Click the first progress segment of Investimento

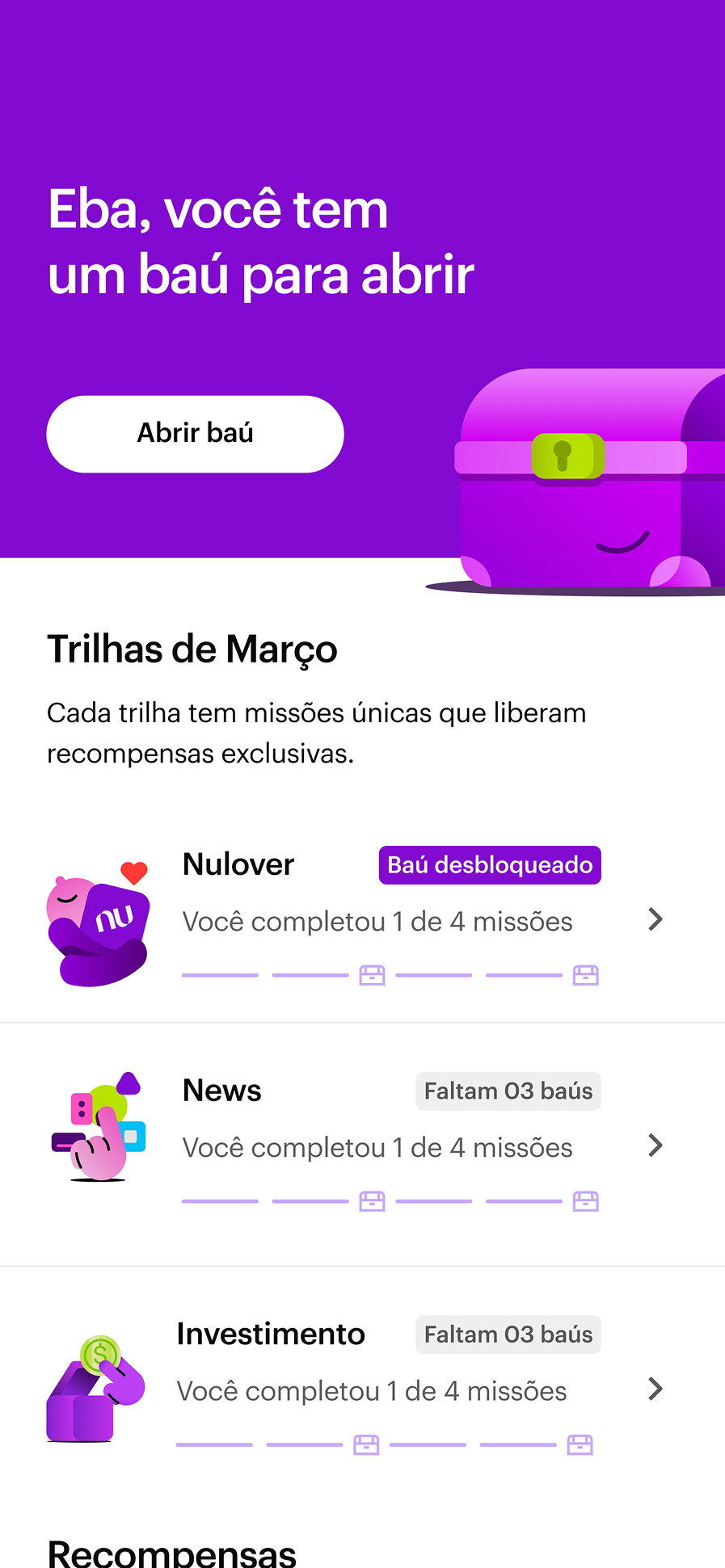pyautogui.click(x=213, y=1444)
